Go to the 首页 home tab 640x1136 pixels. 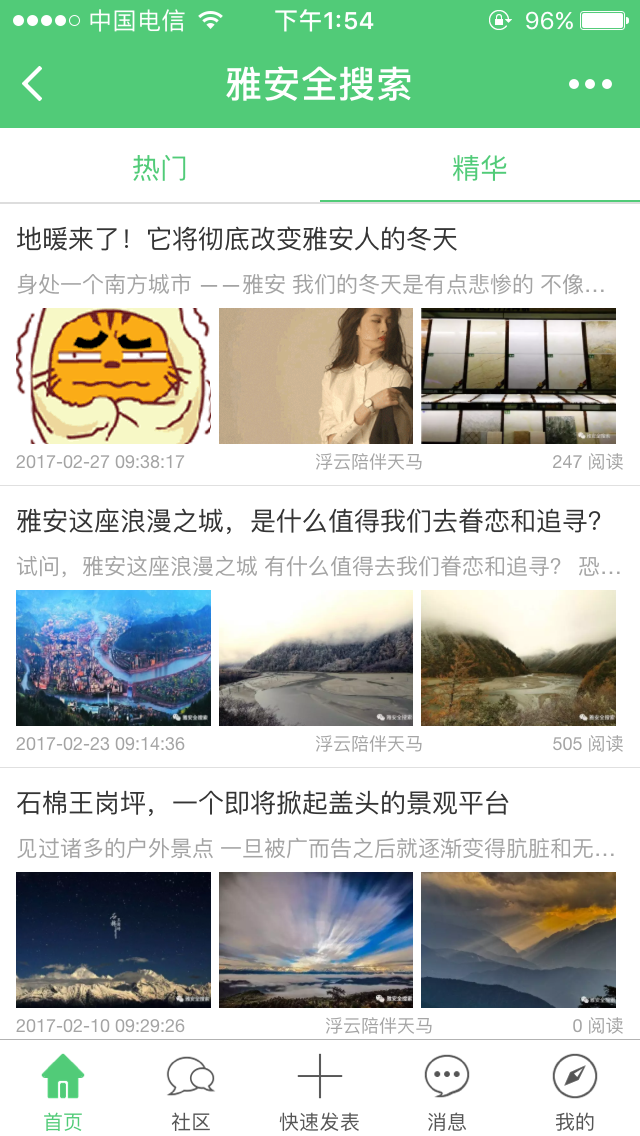(63, 1091)
